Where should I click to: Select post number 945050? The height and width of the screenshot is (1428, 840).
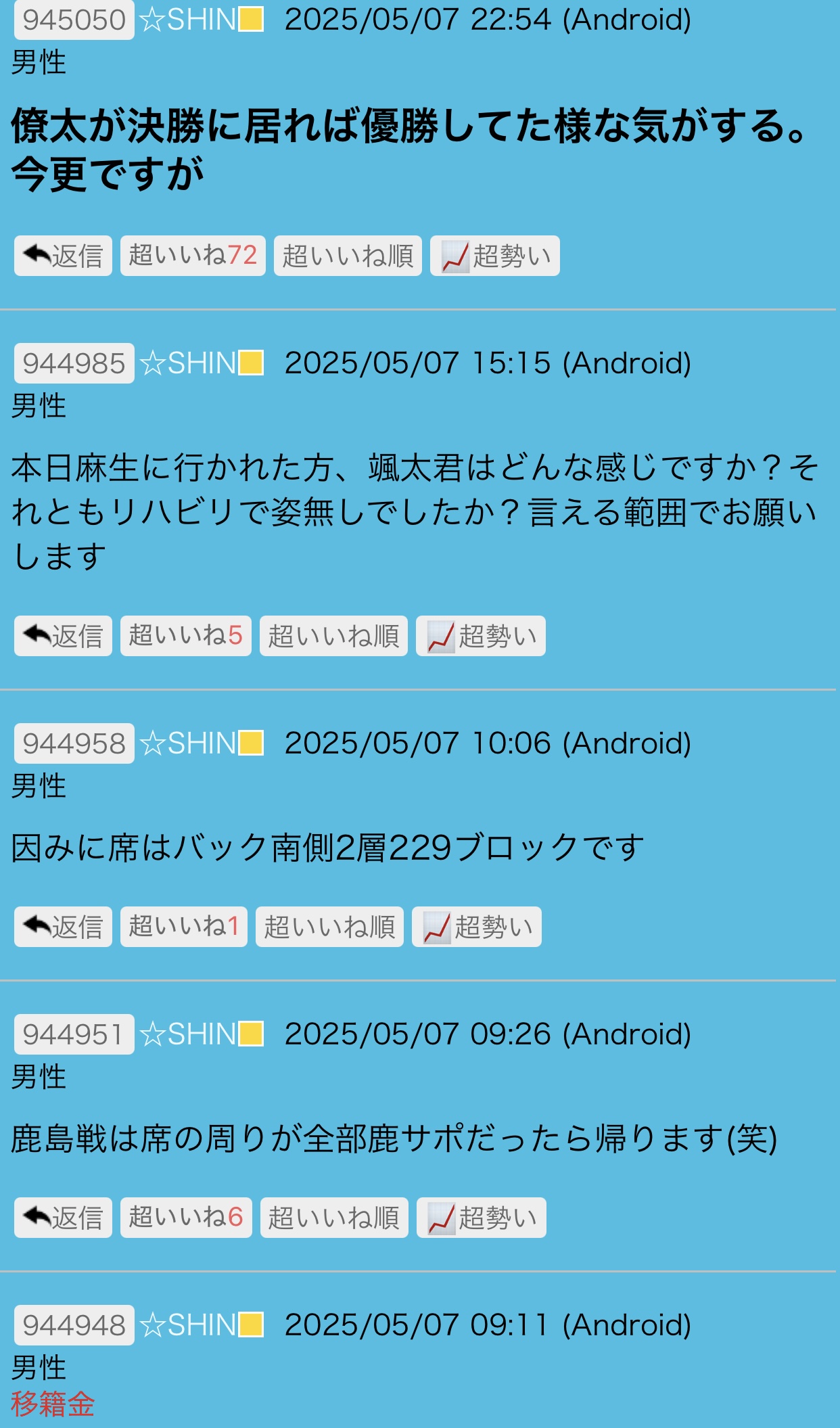pyautogui.click(x=74, y=20)
